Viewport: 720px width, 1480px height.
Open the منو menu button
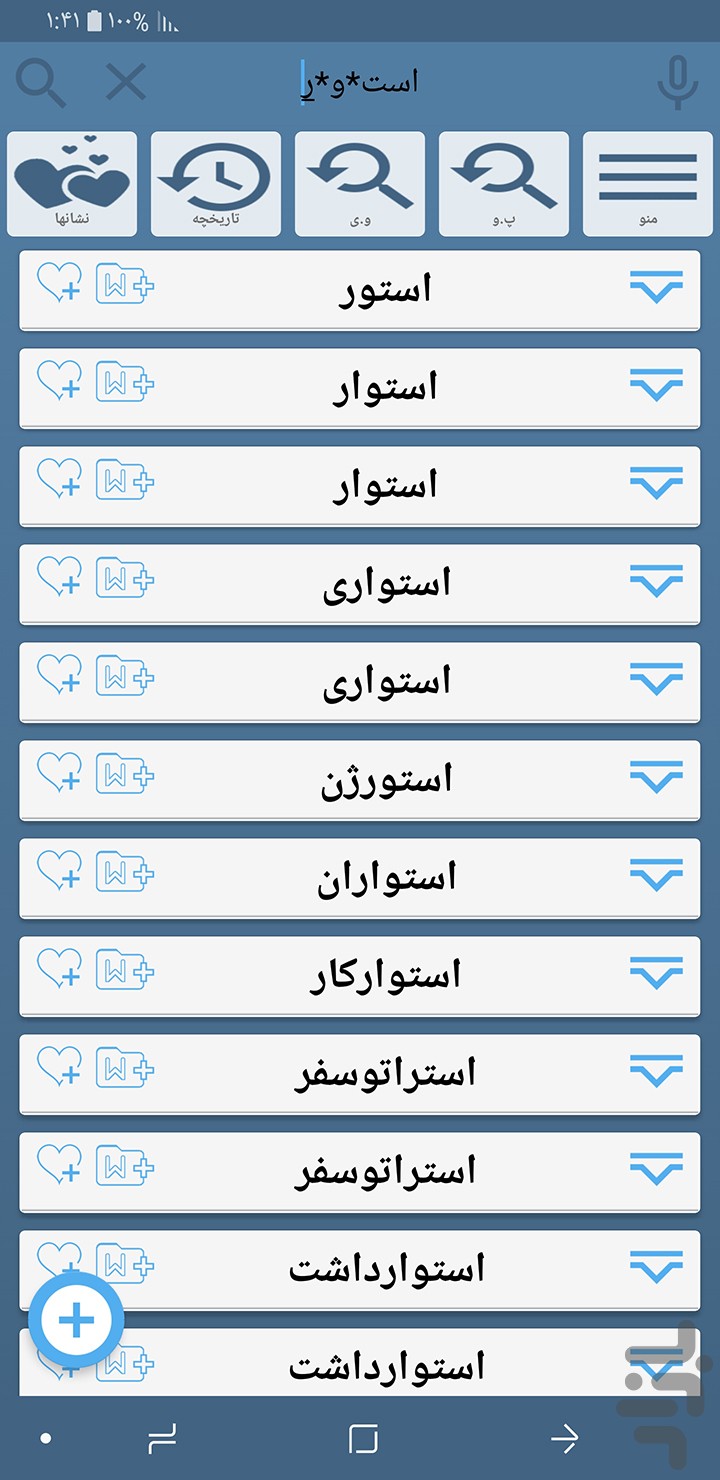coord(647,184)
